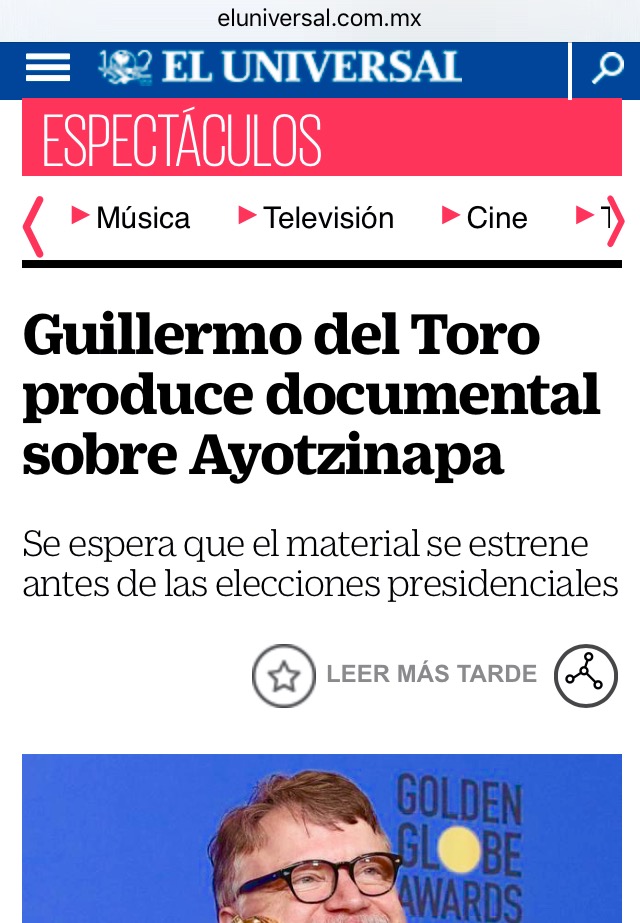Open the Espectáculos section header
The image size is (640, 923).
coord(182,141)
